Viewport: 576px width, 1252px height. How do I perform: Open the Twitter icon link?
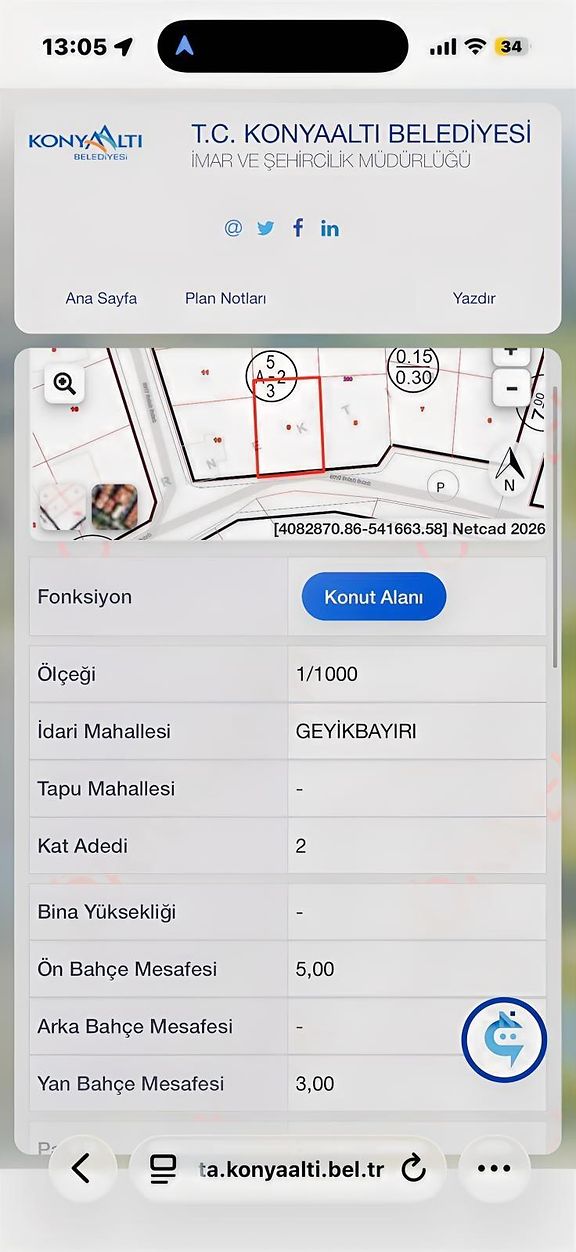tap(265, 228)
